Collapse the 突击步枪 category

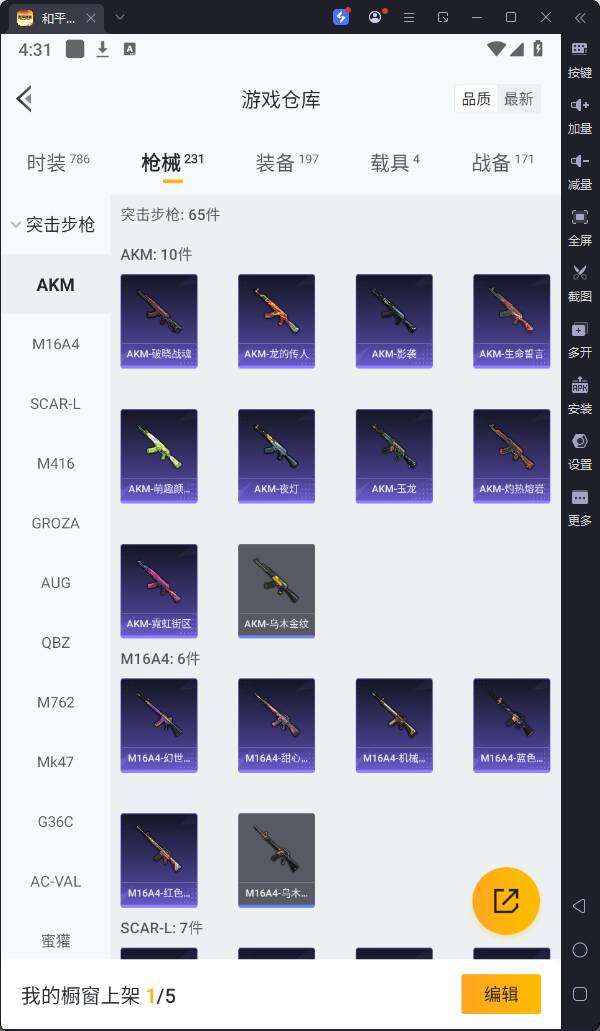[55, 225]
